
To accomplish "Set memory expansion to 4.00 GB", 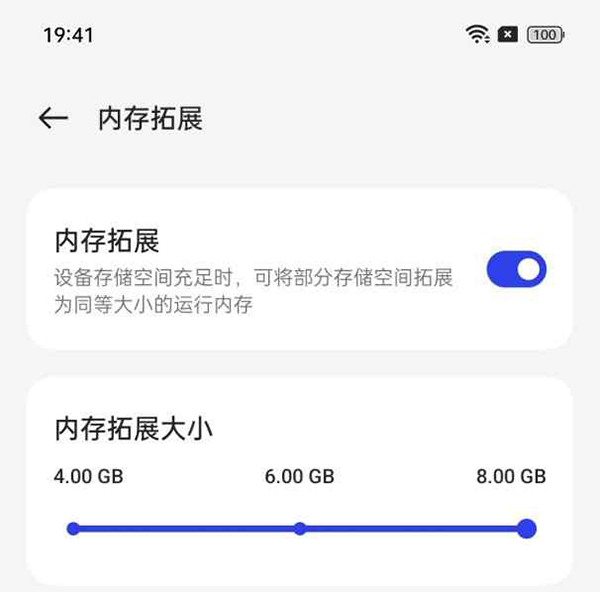I will pos(73,528).
